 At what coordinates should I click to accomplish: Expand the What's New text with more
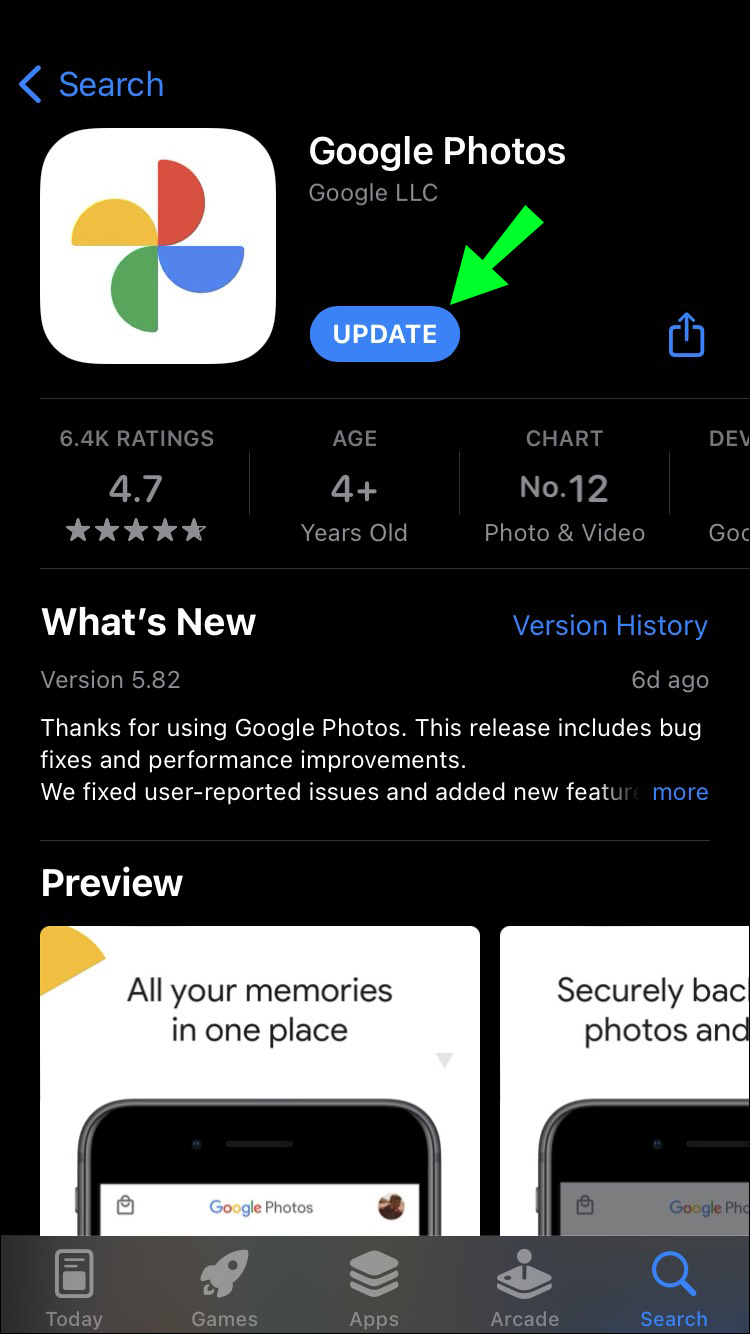(680, 792)
